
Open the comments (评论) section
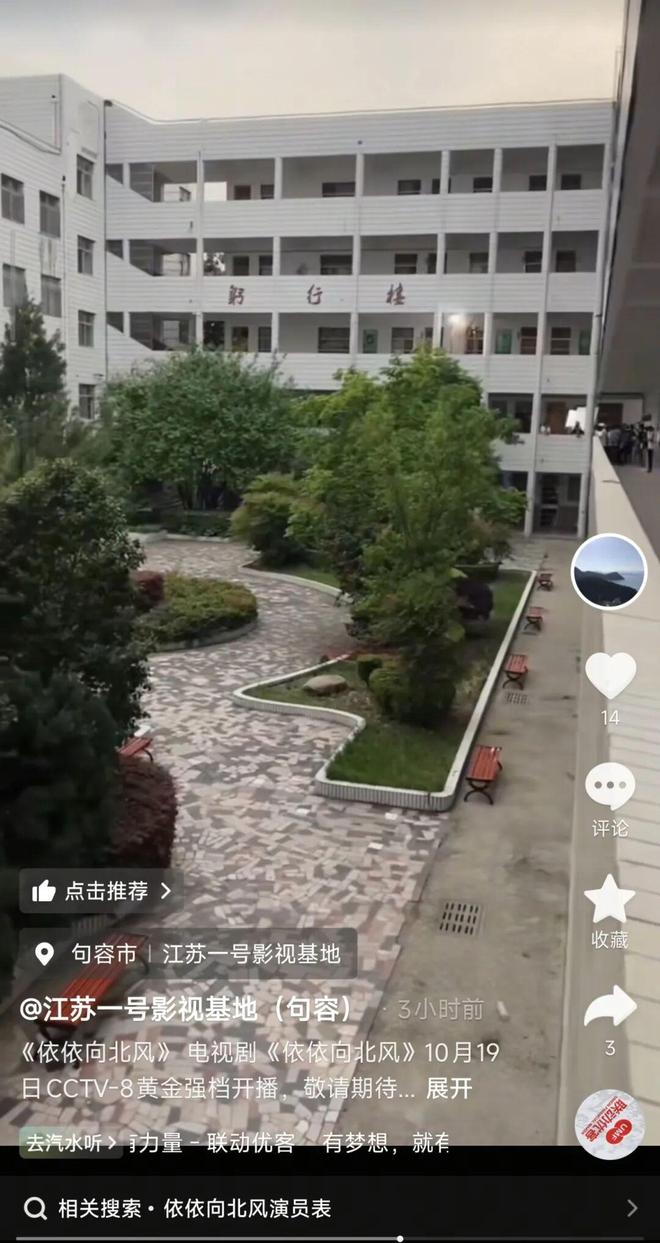[x=610, y=786]
